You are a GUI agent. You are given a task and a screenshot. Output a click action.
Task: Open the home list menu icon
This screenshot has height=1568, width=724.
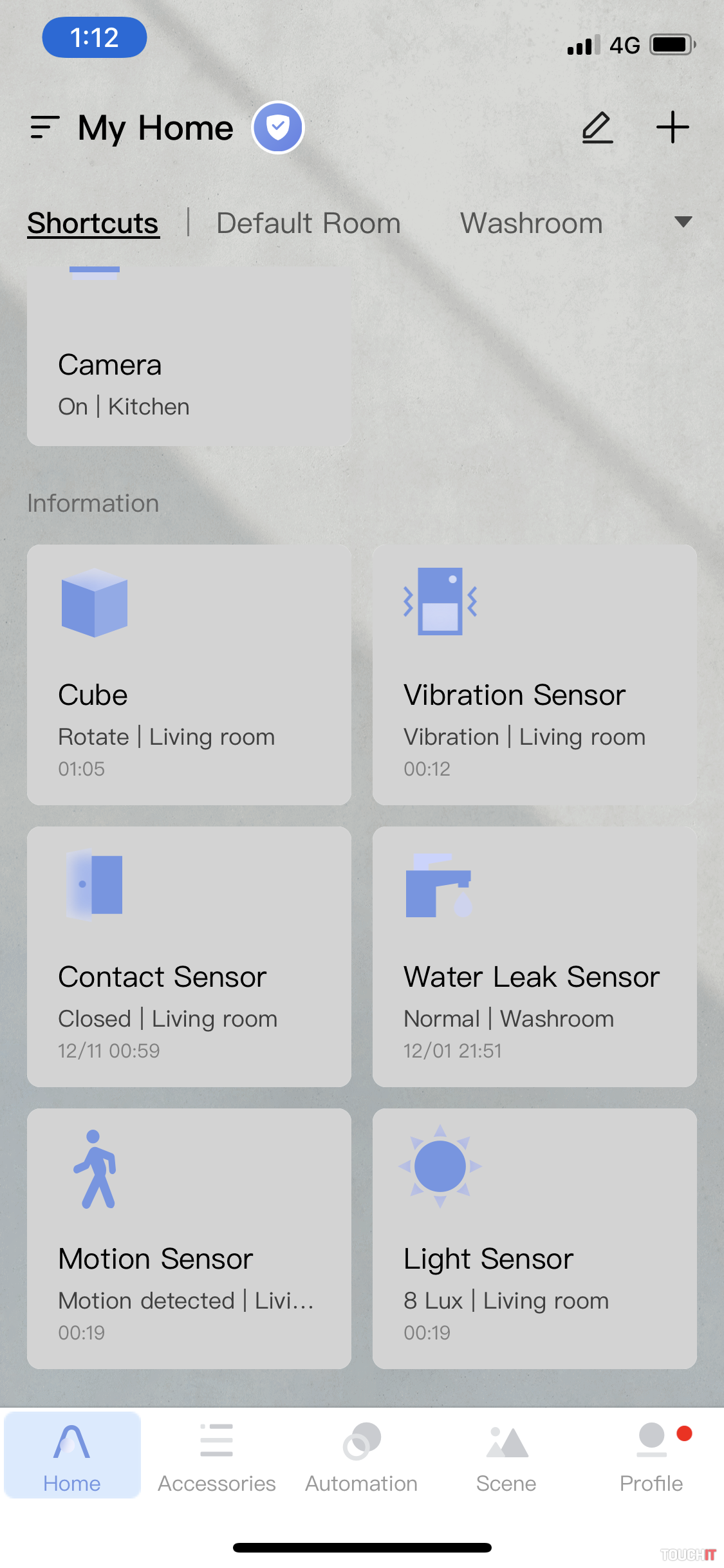44,127
